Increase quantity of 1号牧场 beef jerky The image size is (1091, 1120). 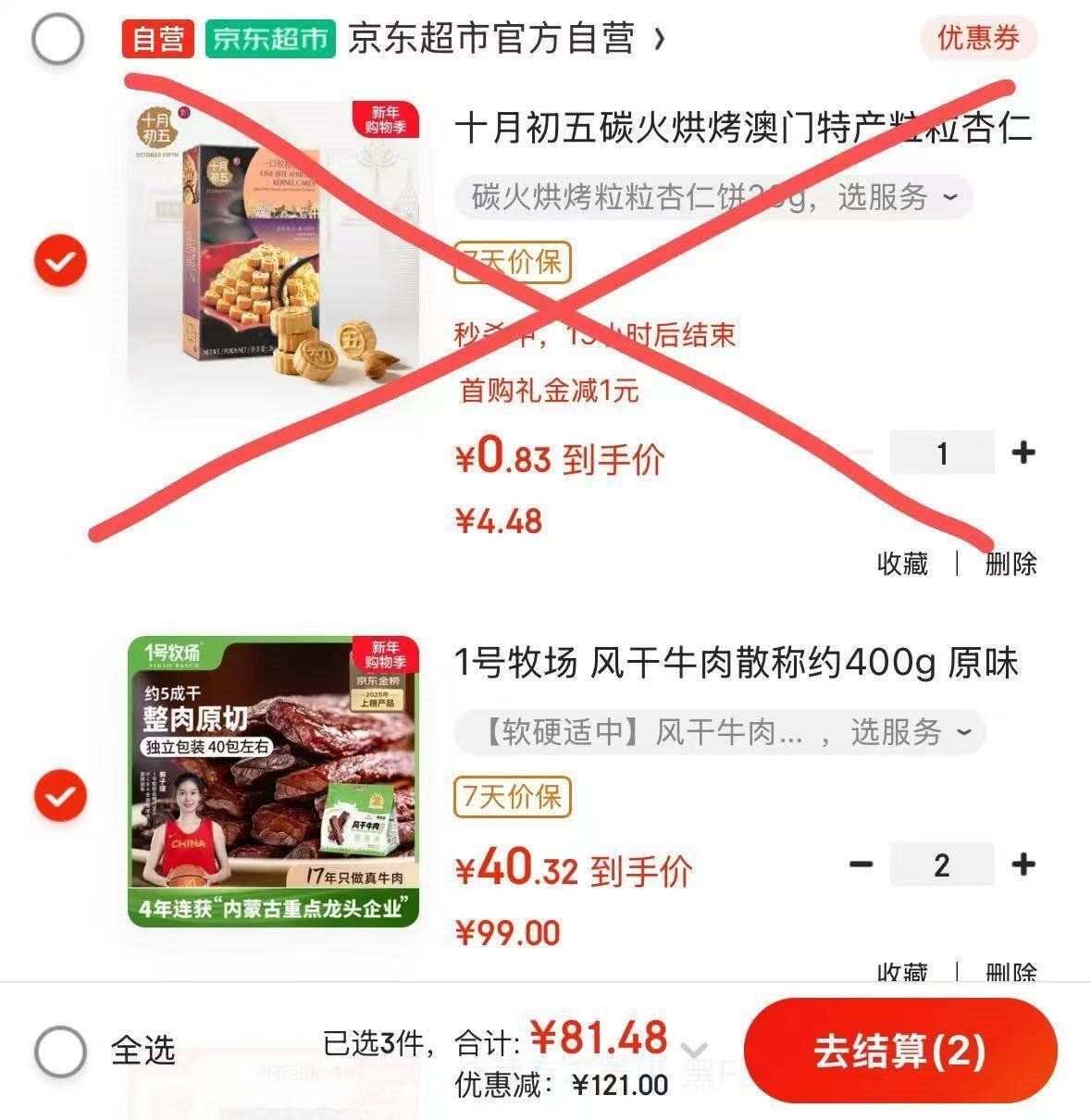click(1023, 865)
